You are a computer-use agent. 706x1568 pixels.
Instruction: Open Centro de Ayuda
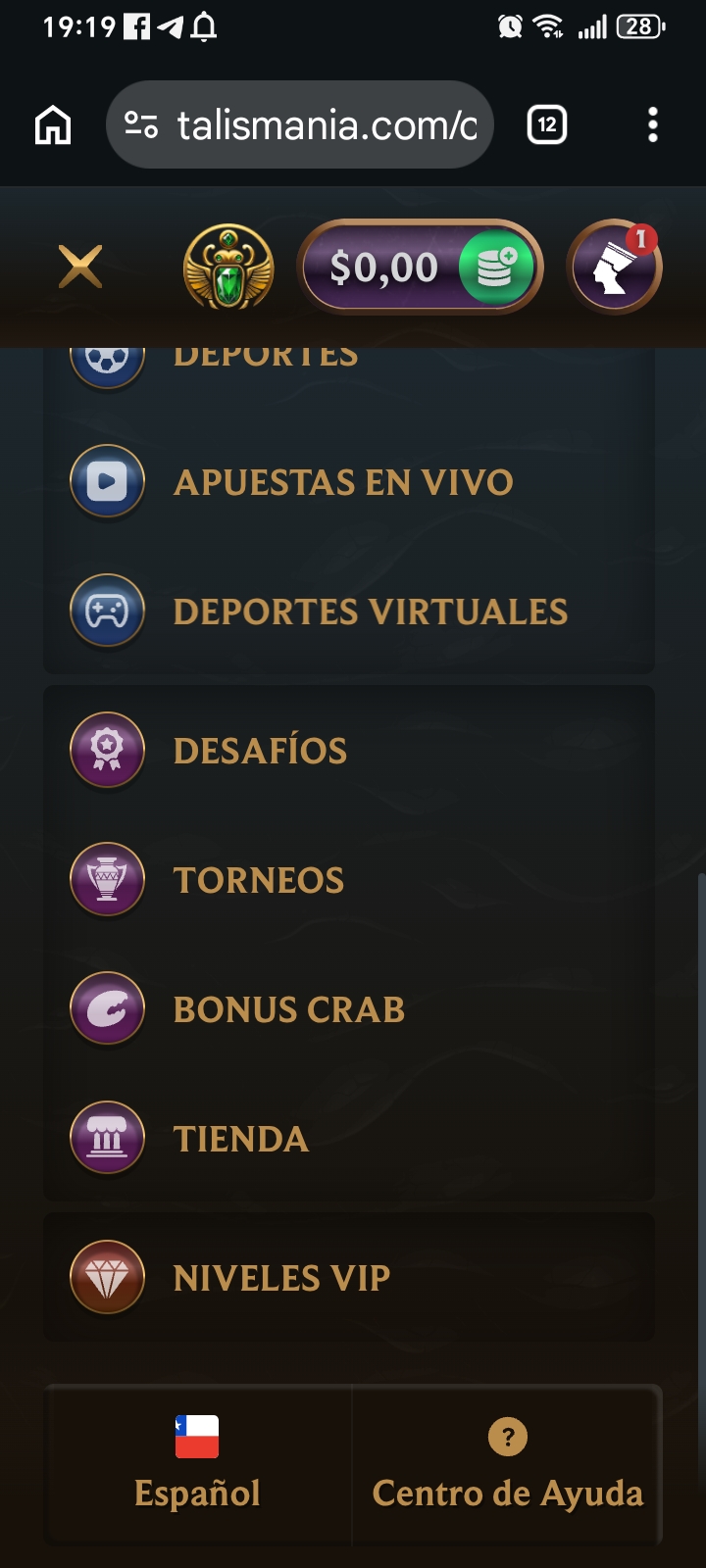tap(507, 1464)
